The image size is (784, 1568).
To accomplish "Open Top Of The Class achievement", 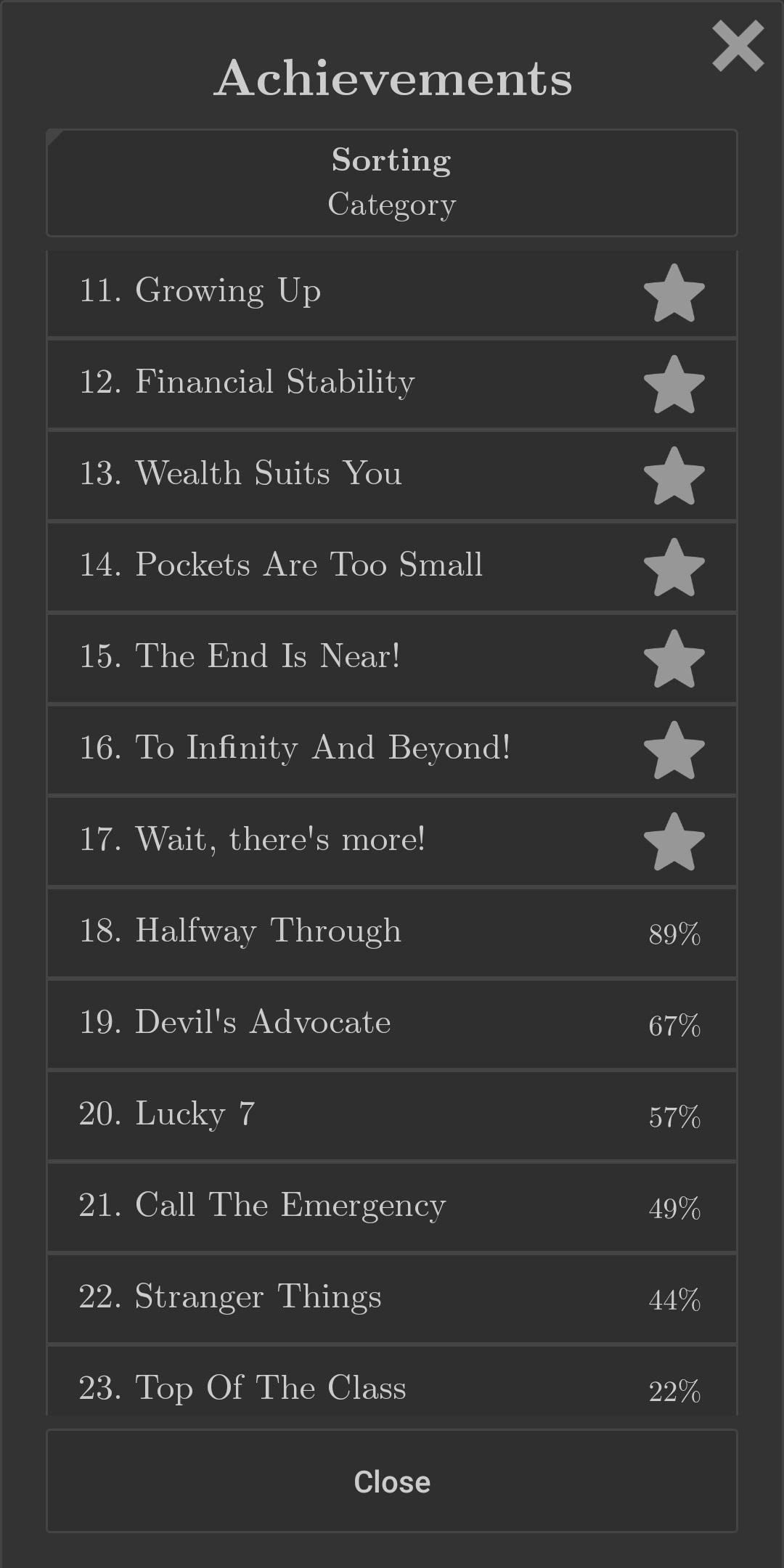I will [x=392, y=1381].
